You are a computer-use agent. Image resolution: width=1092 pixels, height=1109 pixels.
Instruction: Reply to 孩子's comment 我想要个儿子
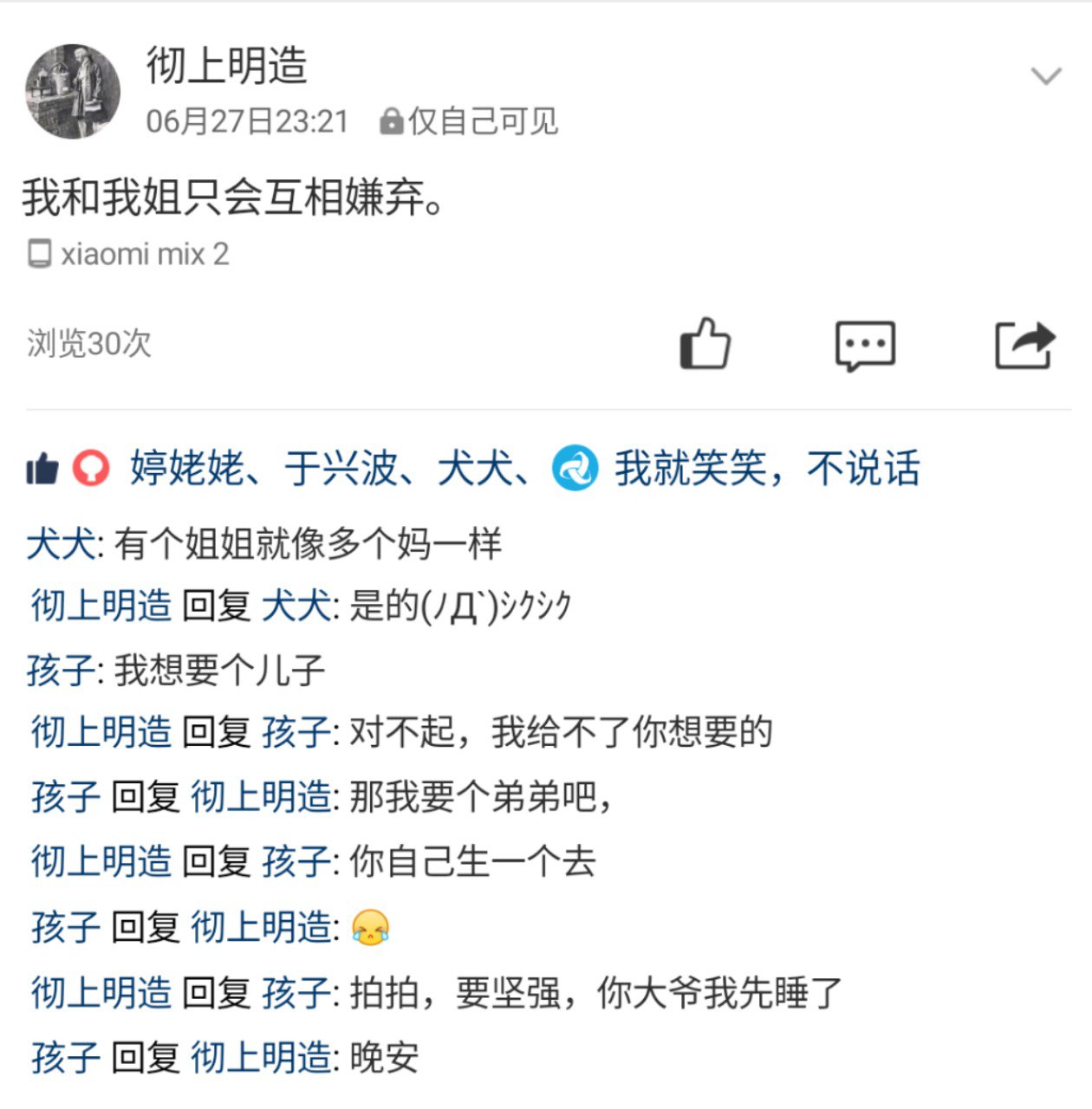point(219,671)
